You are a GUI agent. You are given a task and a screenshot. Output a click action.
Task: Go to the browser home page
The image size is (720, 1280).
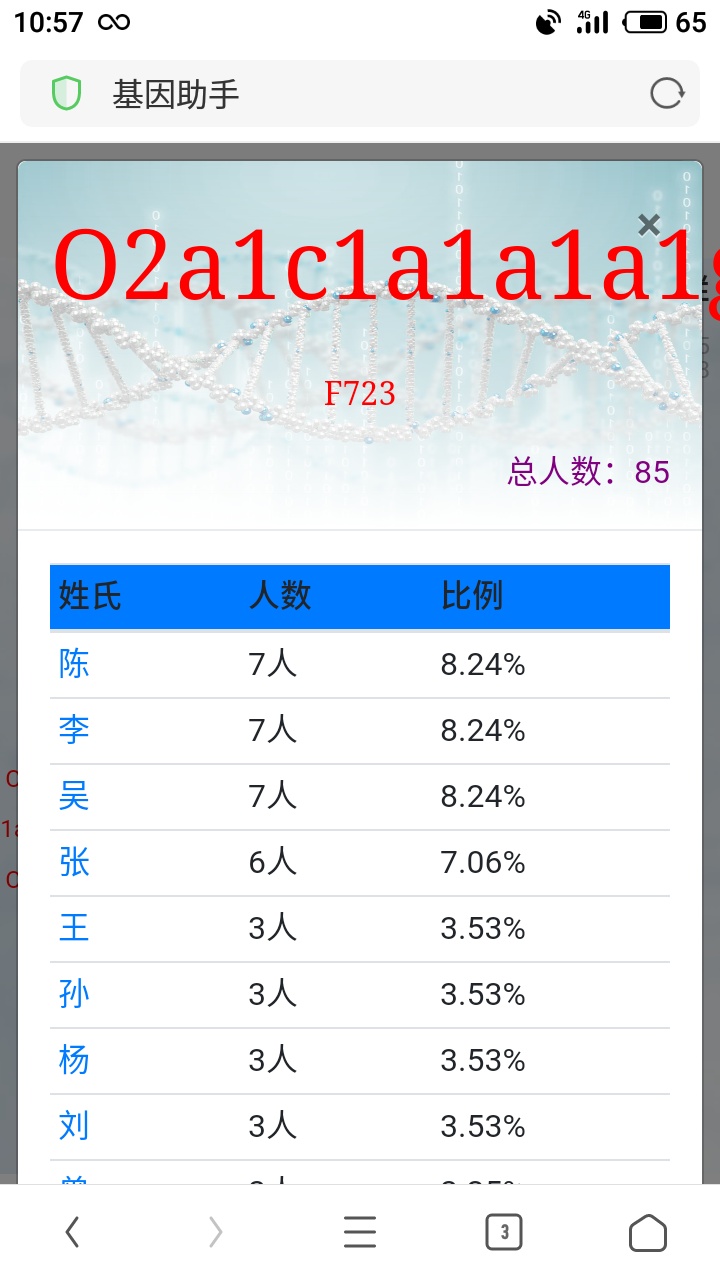coord(648,1233)
